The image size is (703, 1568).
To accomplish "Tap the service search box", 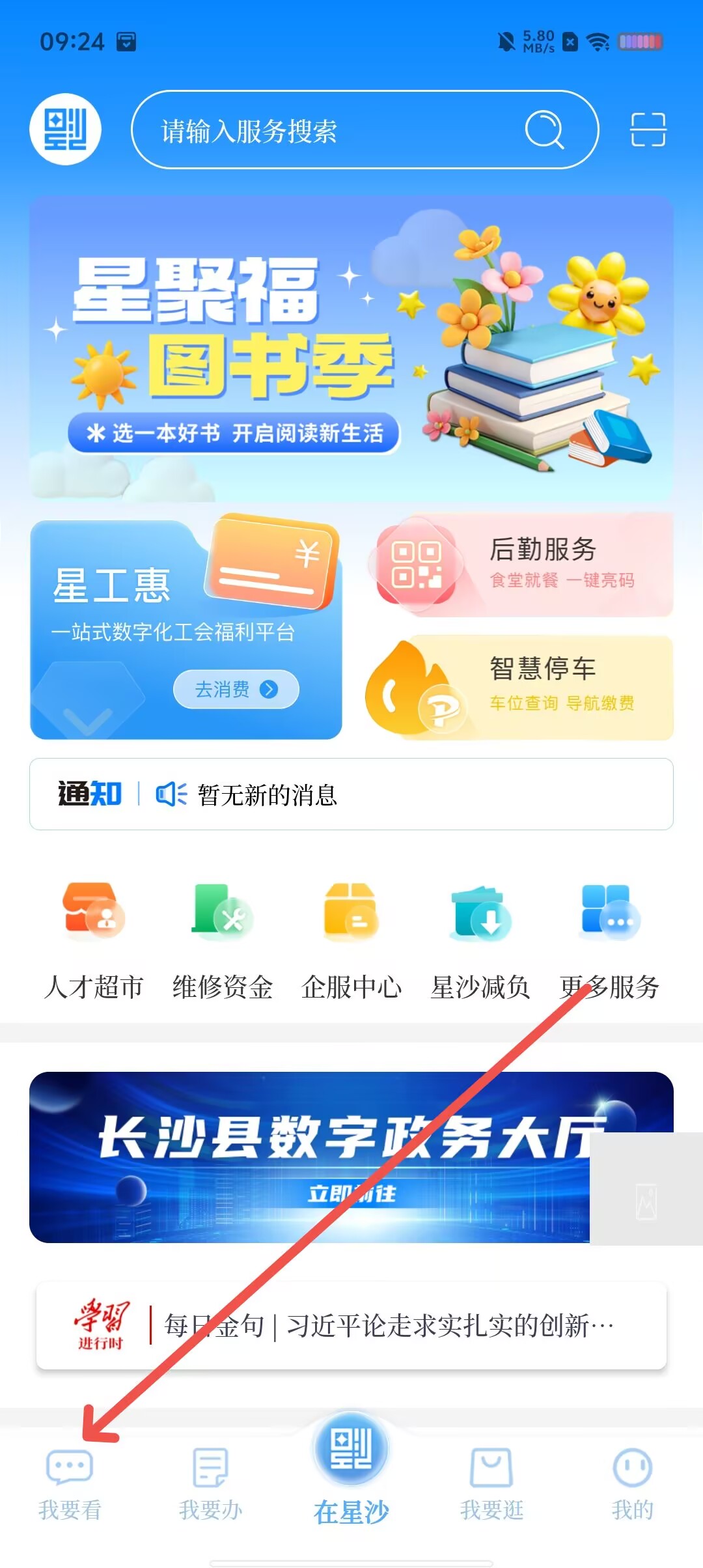I will click(x=338, y=130).
